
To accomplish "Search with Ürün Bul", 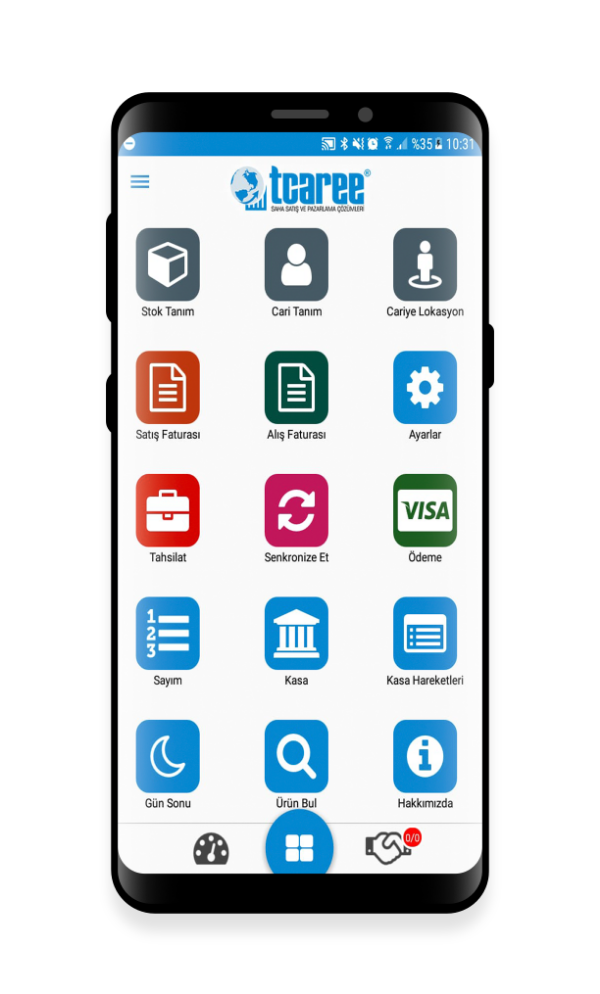I will point(296,757).
